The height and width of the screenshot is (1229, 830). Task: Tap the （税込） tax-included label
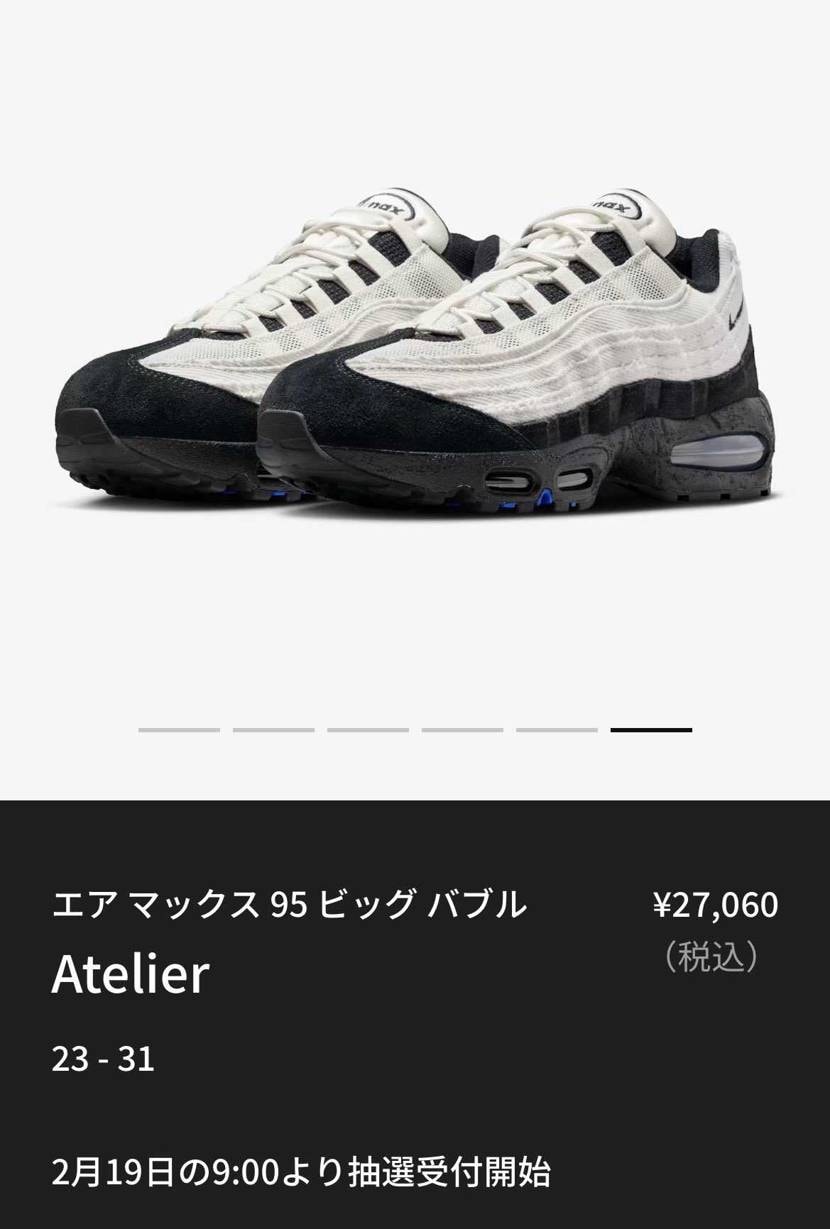[713, 955]
